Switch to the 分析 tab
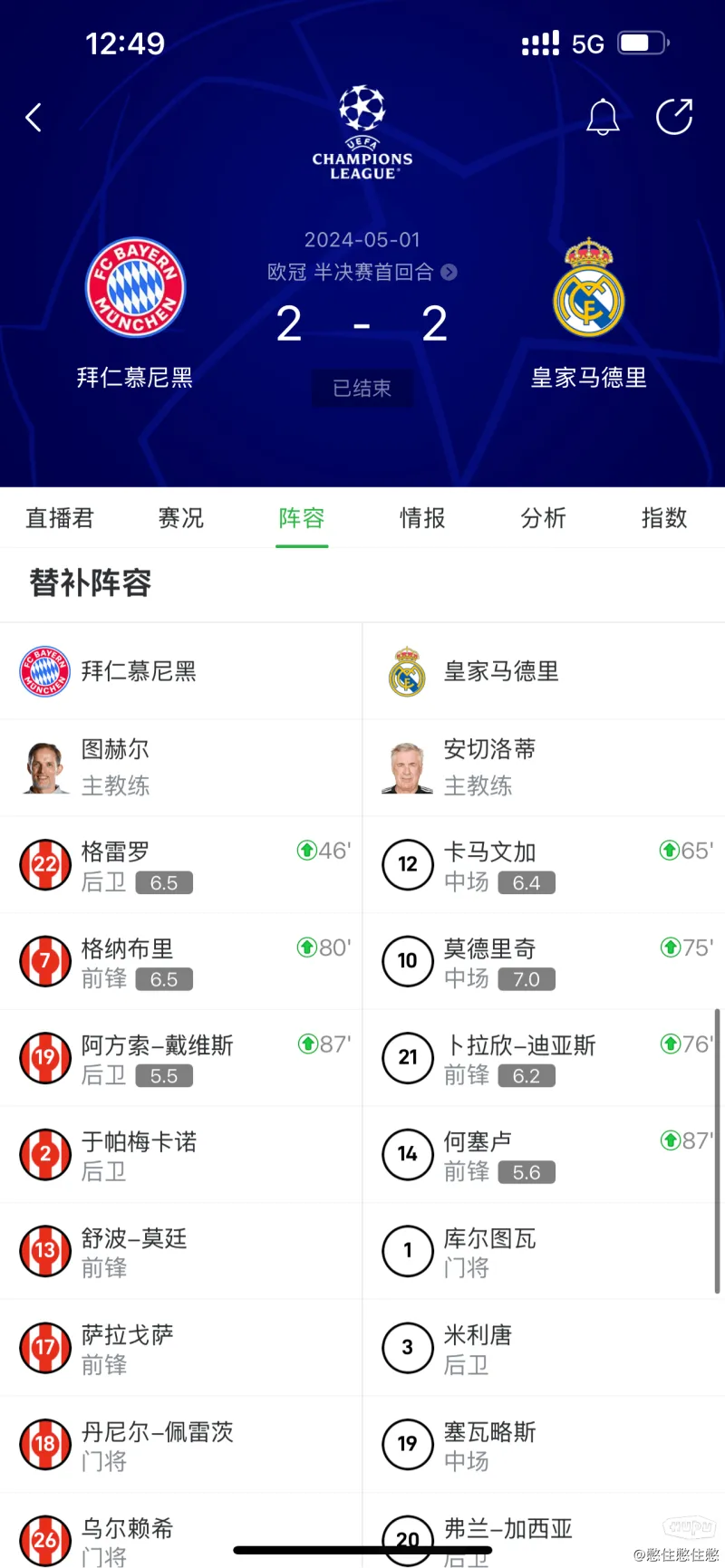The height and width of the screenshot is (1568, 725). 543,517
